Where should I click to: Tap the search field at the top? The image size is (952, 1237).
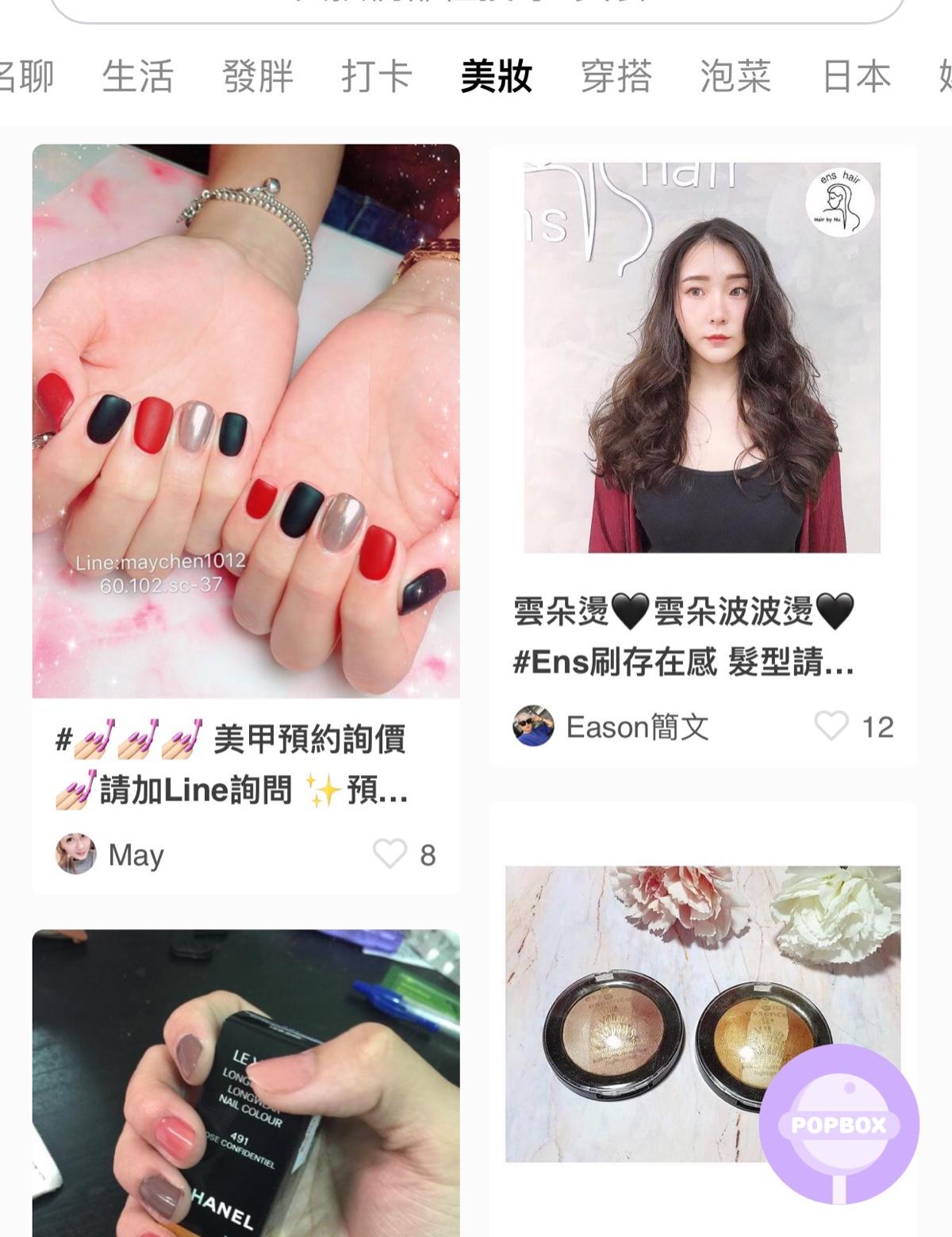click(x=476, y=10)
